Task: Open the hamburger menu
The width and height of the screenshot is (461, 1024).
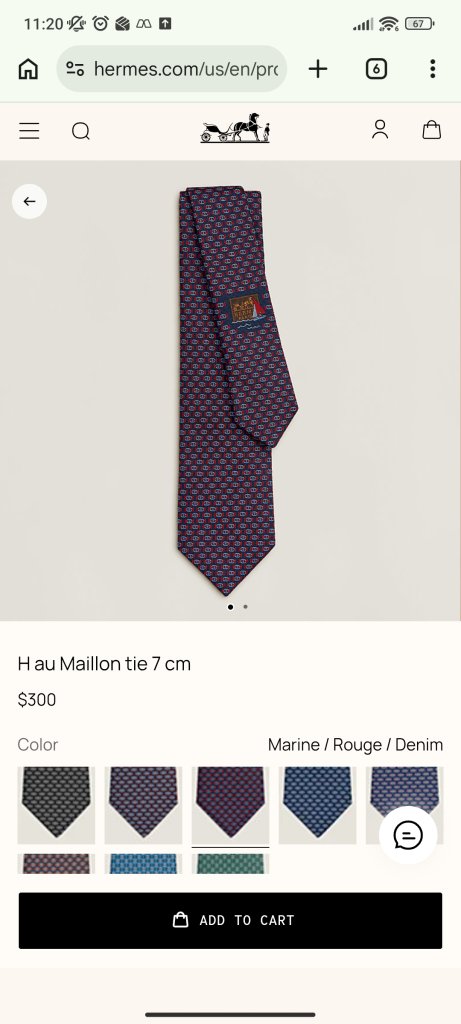Action: pos(29,131)
